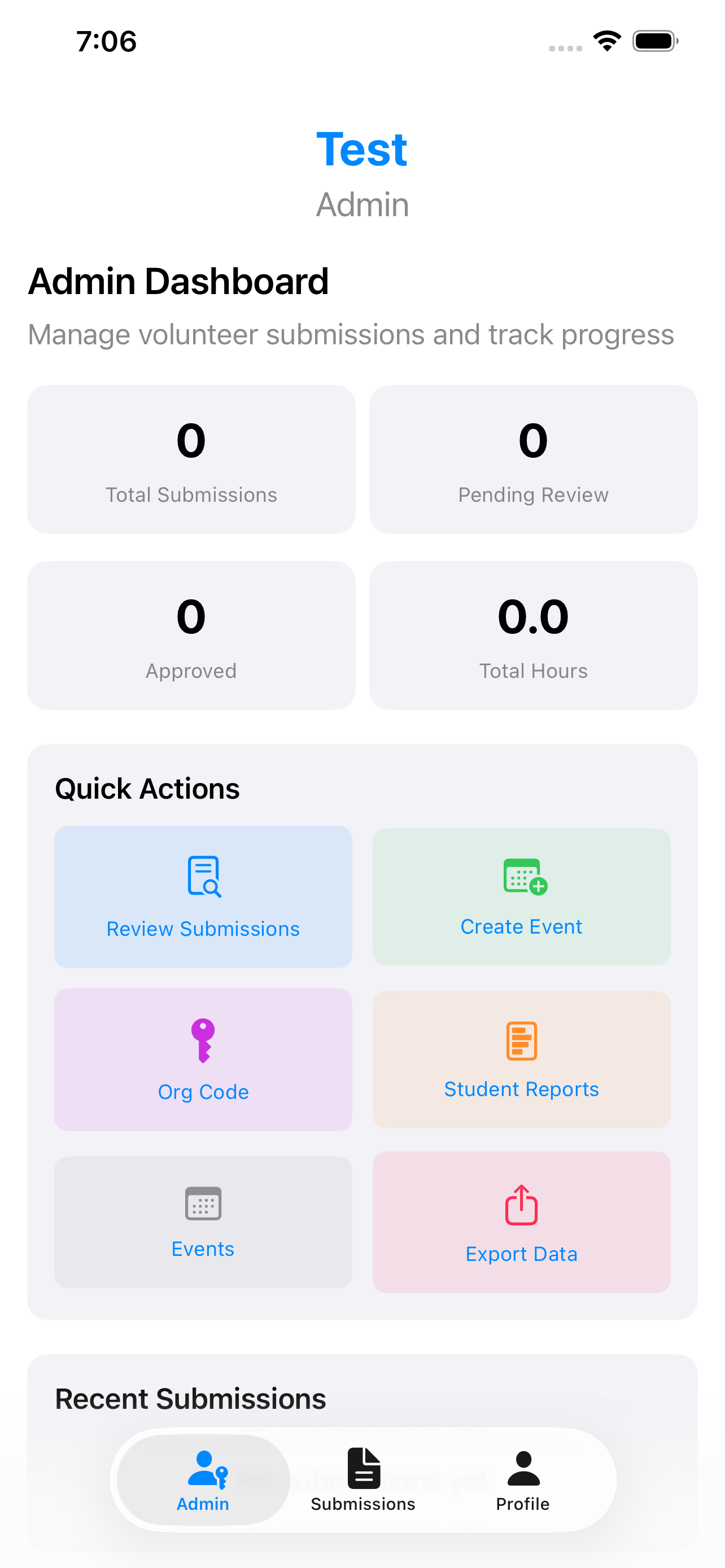Tap the red Export Data share icon
The width and height of the screenshot is (725, 1568).
(521, 1203)
